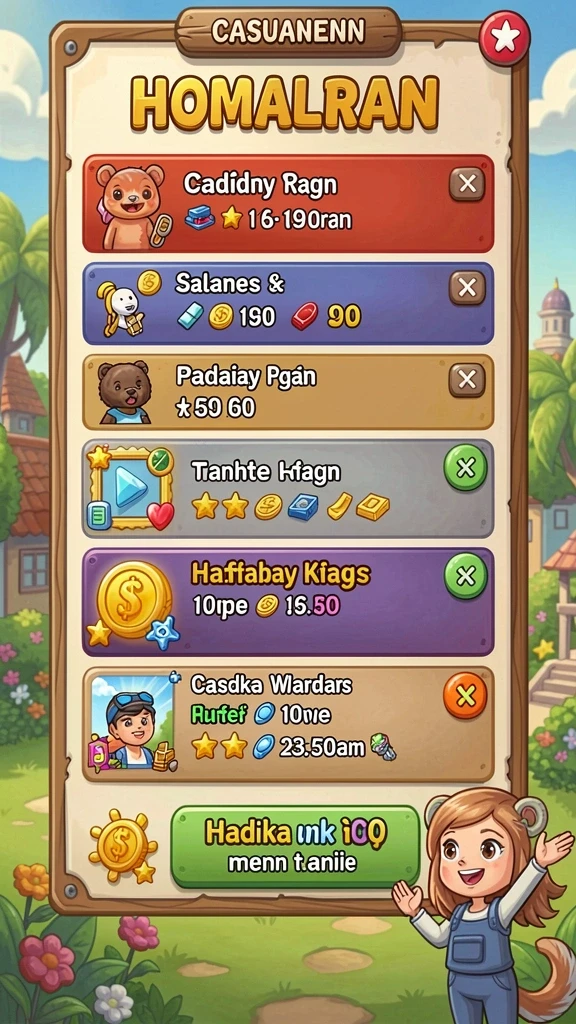
Task: Tap the orange button on Casdka Wardars
Action: tap(466, 696)
